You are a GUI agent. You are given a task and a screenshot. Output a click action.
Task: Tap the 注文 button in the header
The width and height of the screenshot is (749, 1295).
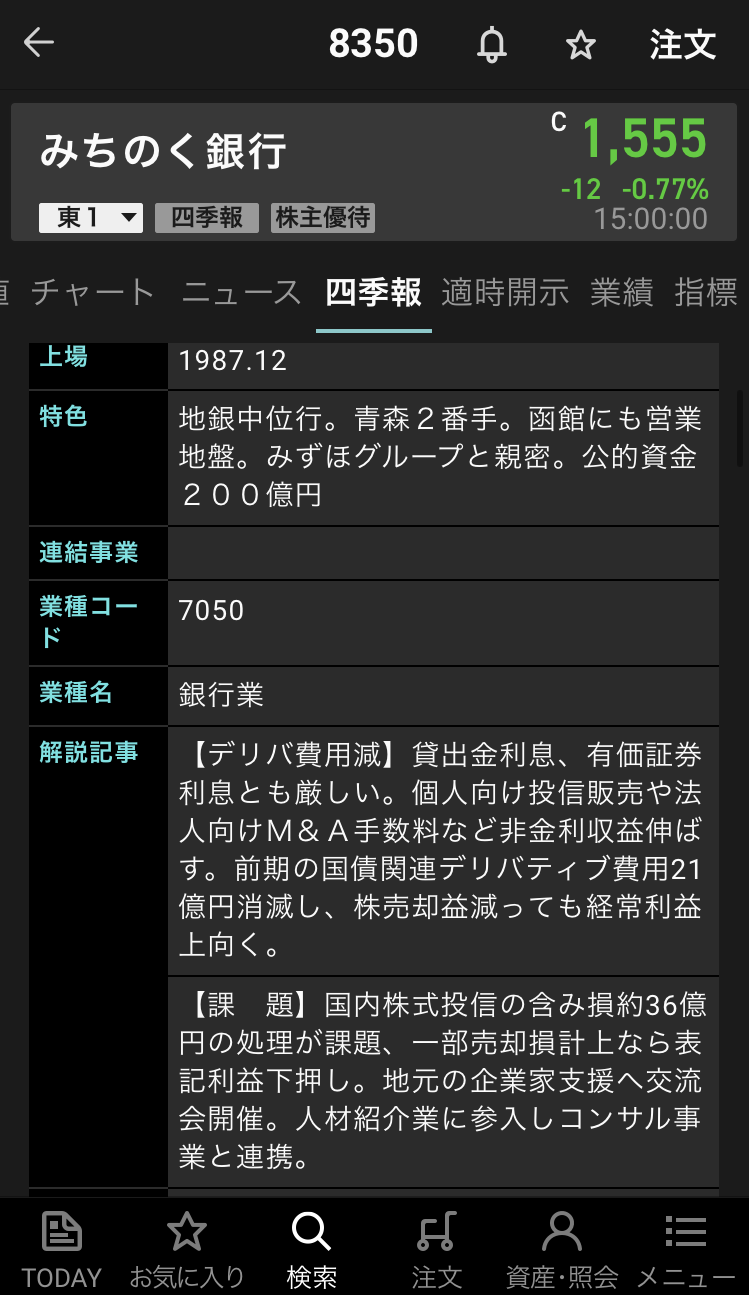(x=683, y=45)
